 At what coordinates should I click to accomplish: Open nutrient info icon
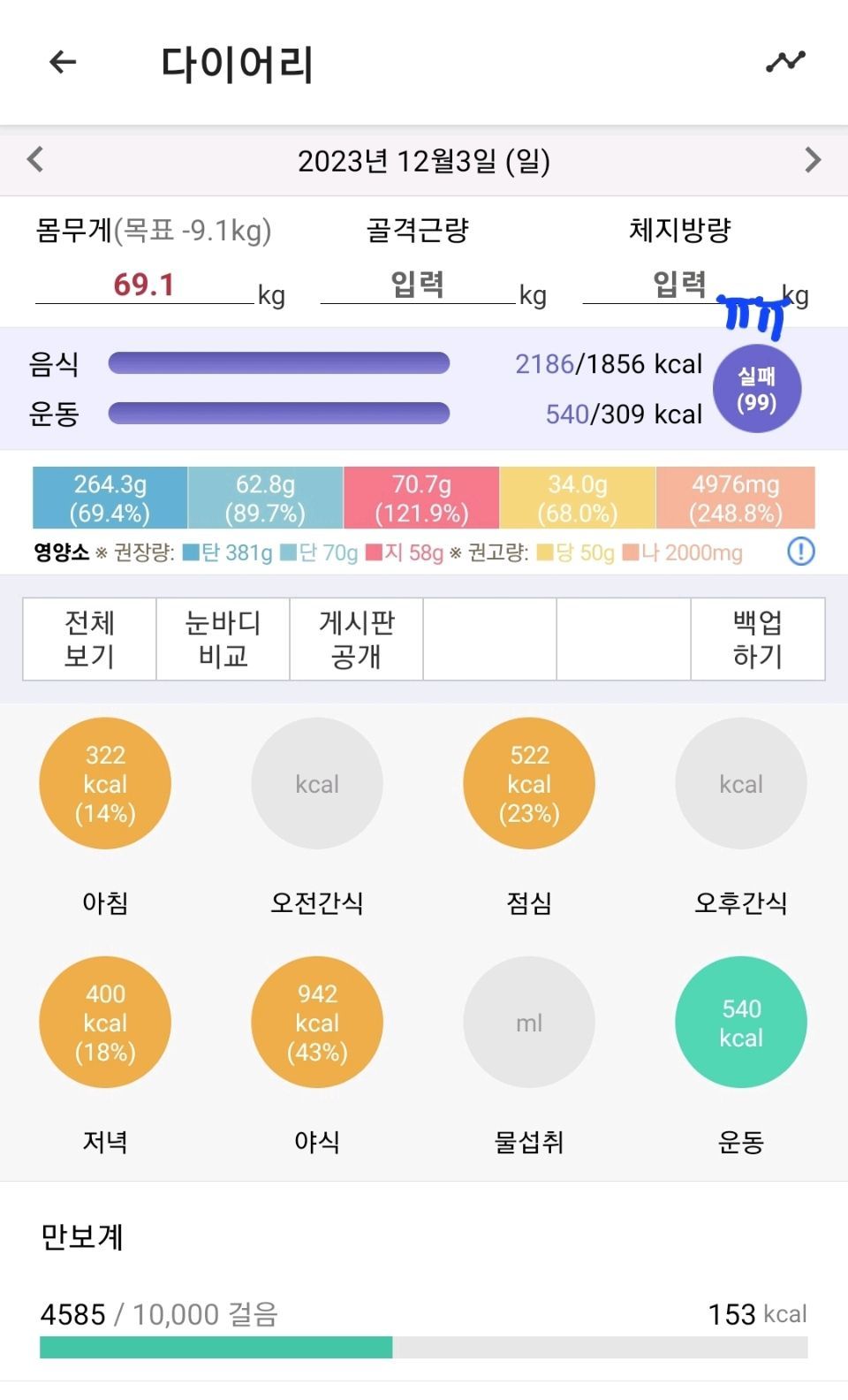800,552
